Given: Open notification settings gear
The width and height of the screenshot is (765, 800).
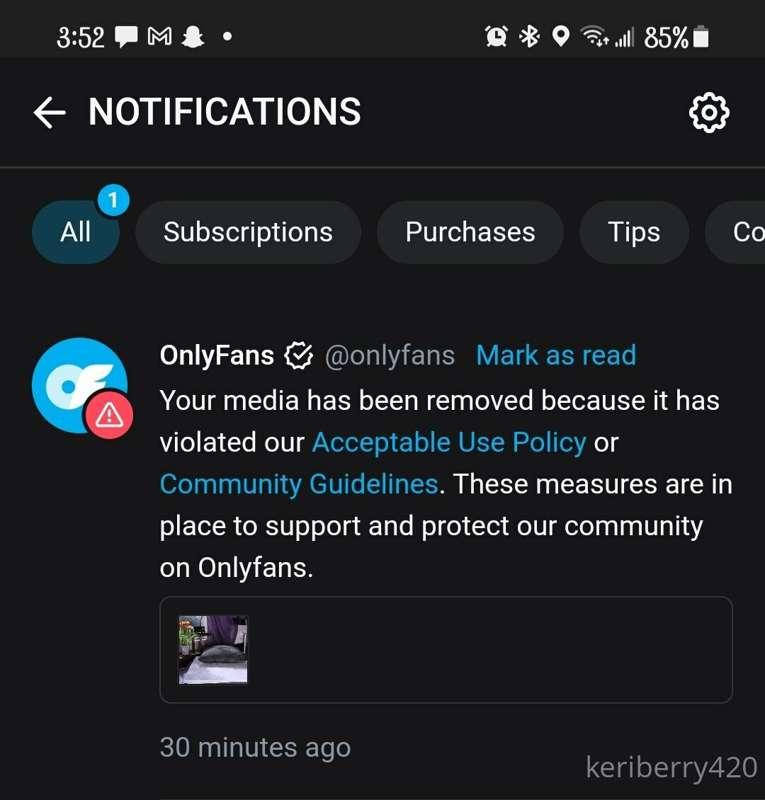Looking at the screenshot, I should 709,113.
